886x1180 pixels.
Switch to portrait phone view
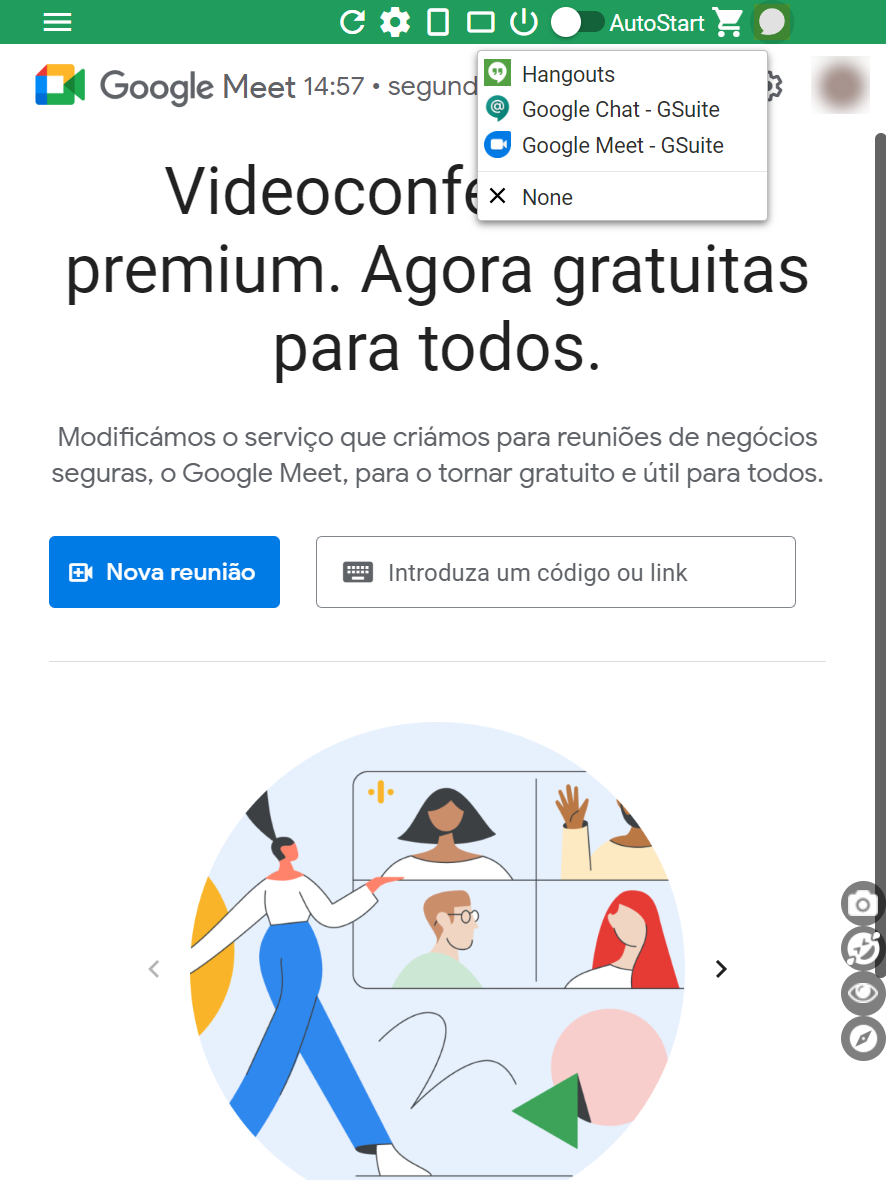(x=438, y=22)
